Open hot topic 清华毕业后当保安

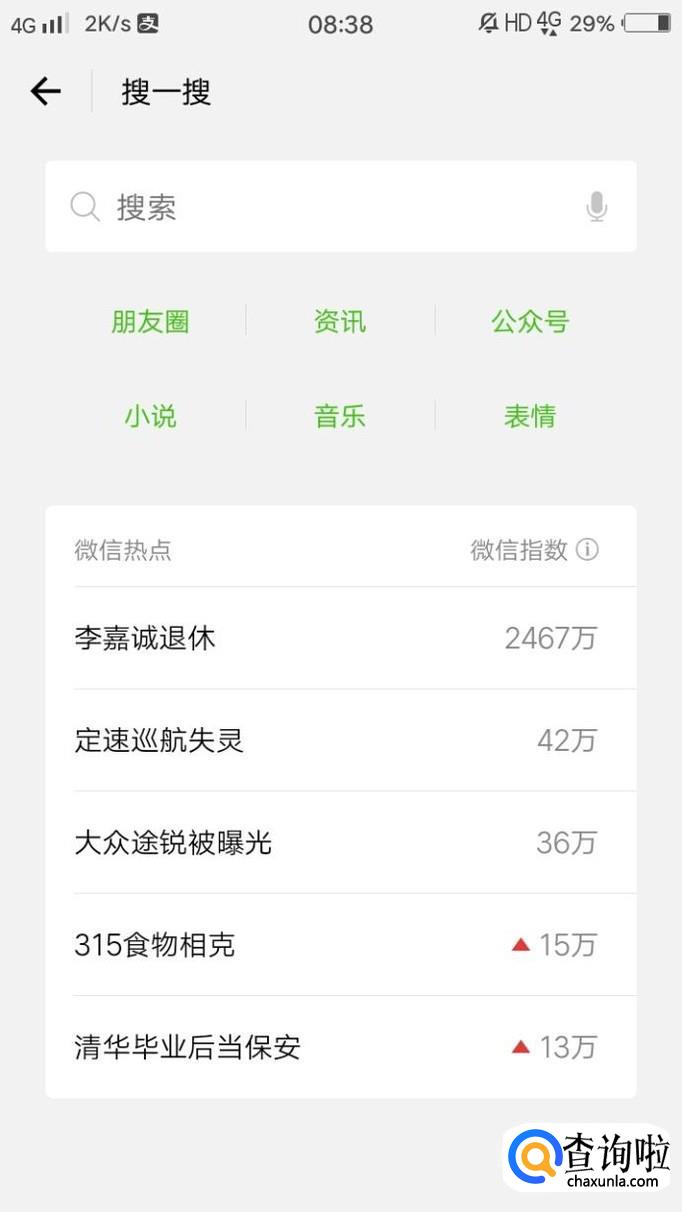click(188, 1047)
